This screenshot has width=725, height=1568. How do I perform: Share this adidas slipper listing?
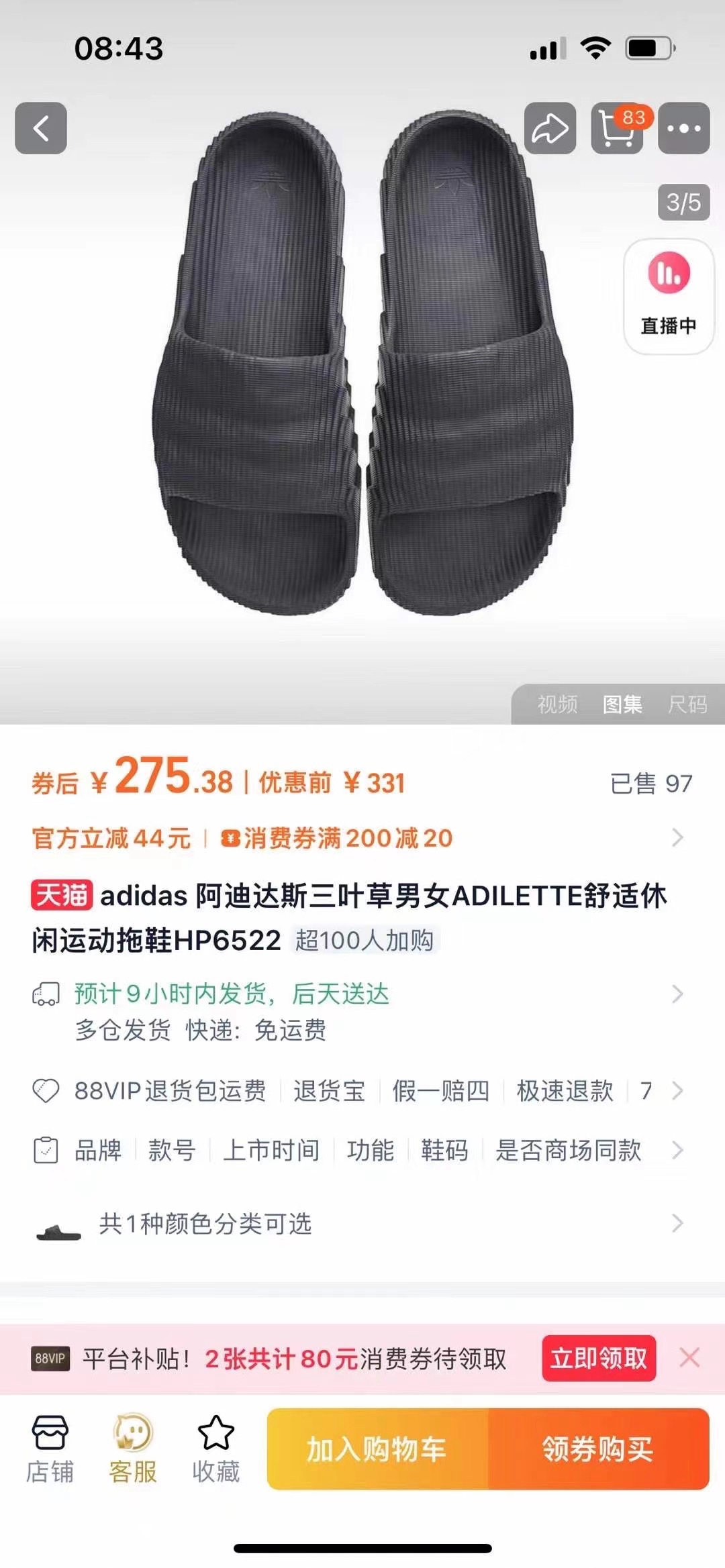550,128
